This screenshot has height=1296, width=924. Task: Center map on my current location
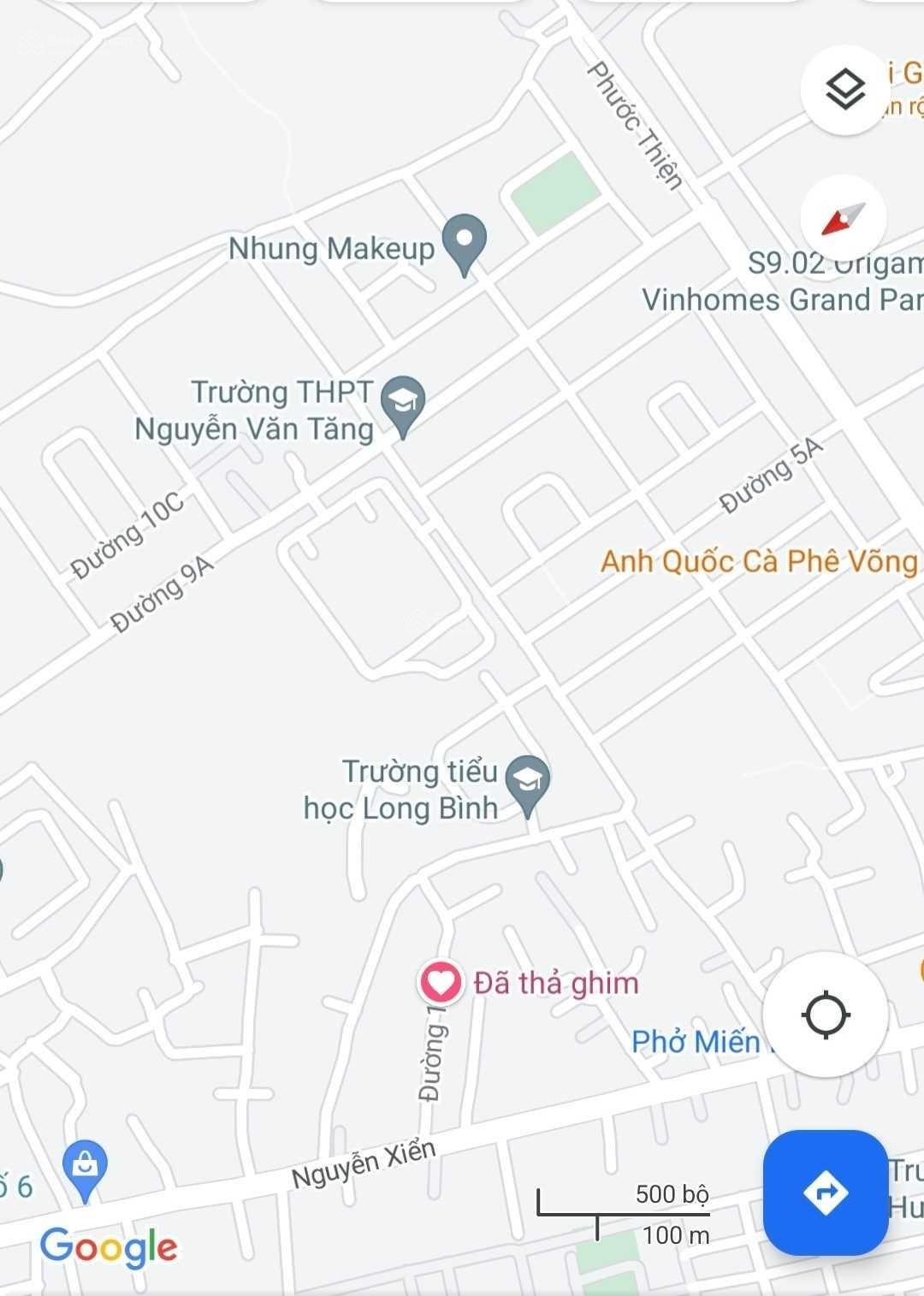[825, 1015]
